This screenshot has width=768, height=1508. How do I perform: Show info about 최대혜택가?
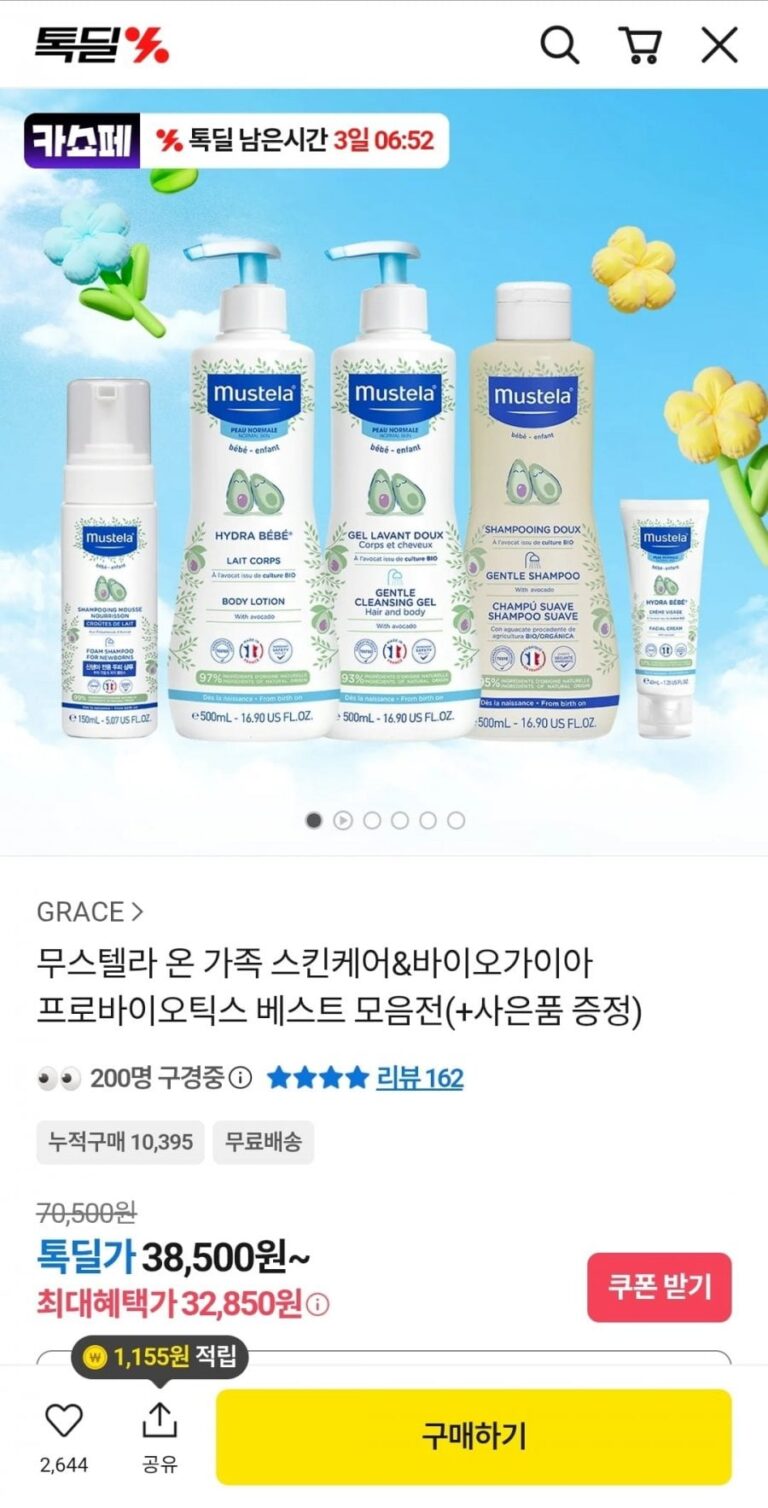click(319, 1305)
